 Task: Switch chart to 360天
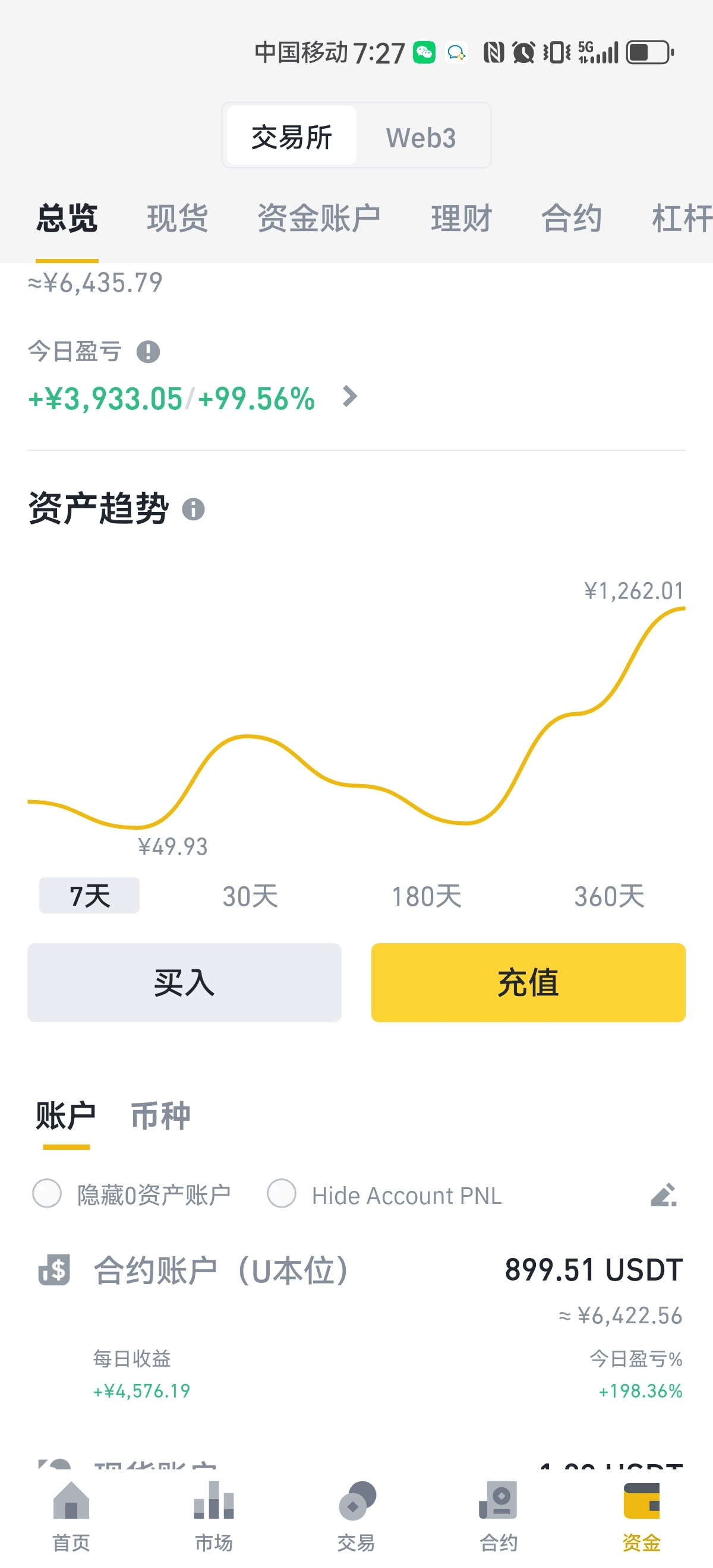[x=609, y=896]
